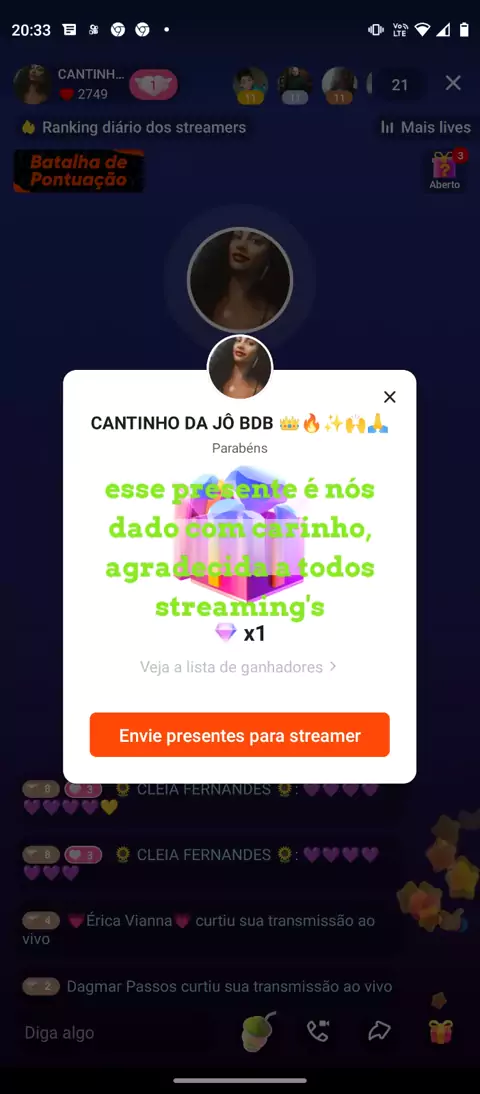Open the viewer count 21 list

click(399, 85)
